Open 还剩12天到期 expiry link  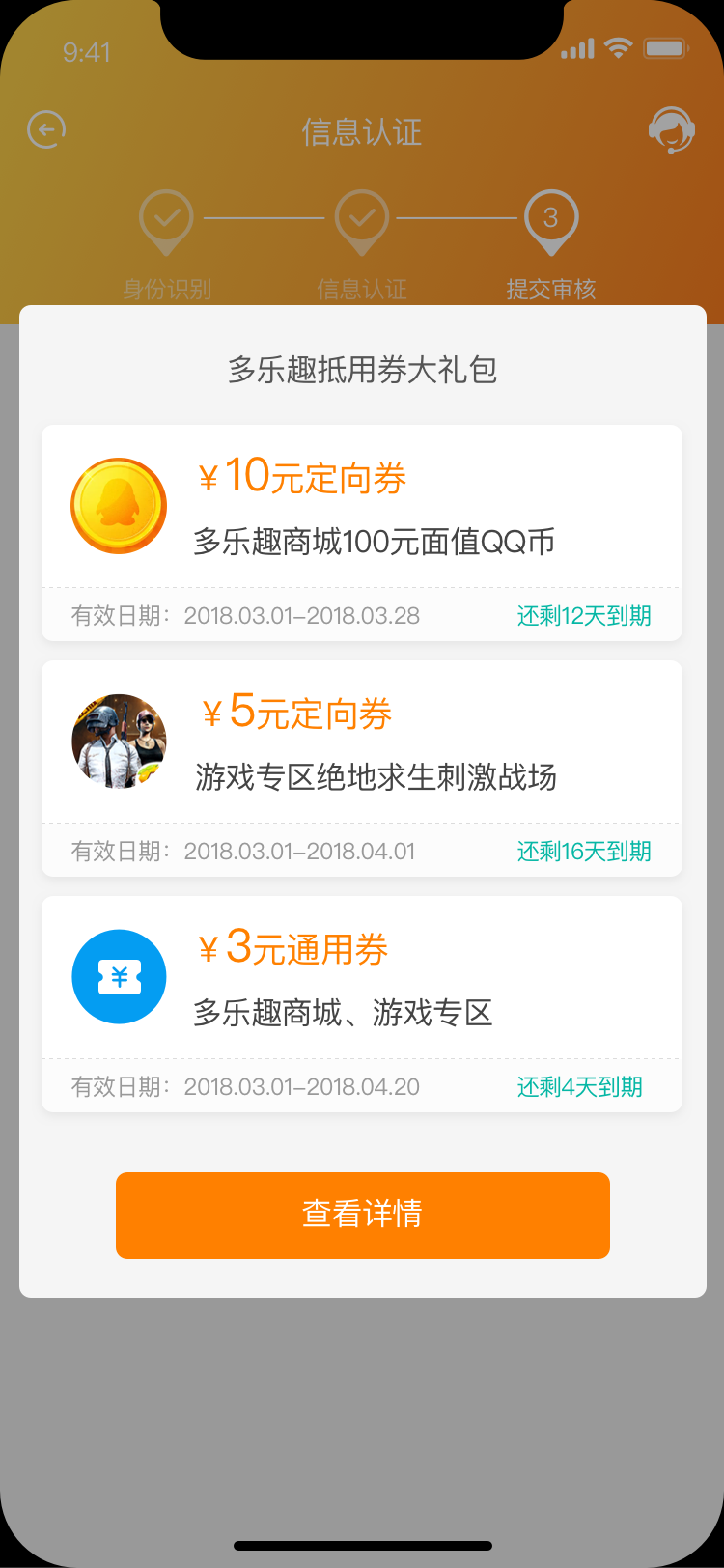pos(585,614)
